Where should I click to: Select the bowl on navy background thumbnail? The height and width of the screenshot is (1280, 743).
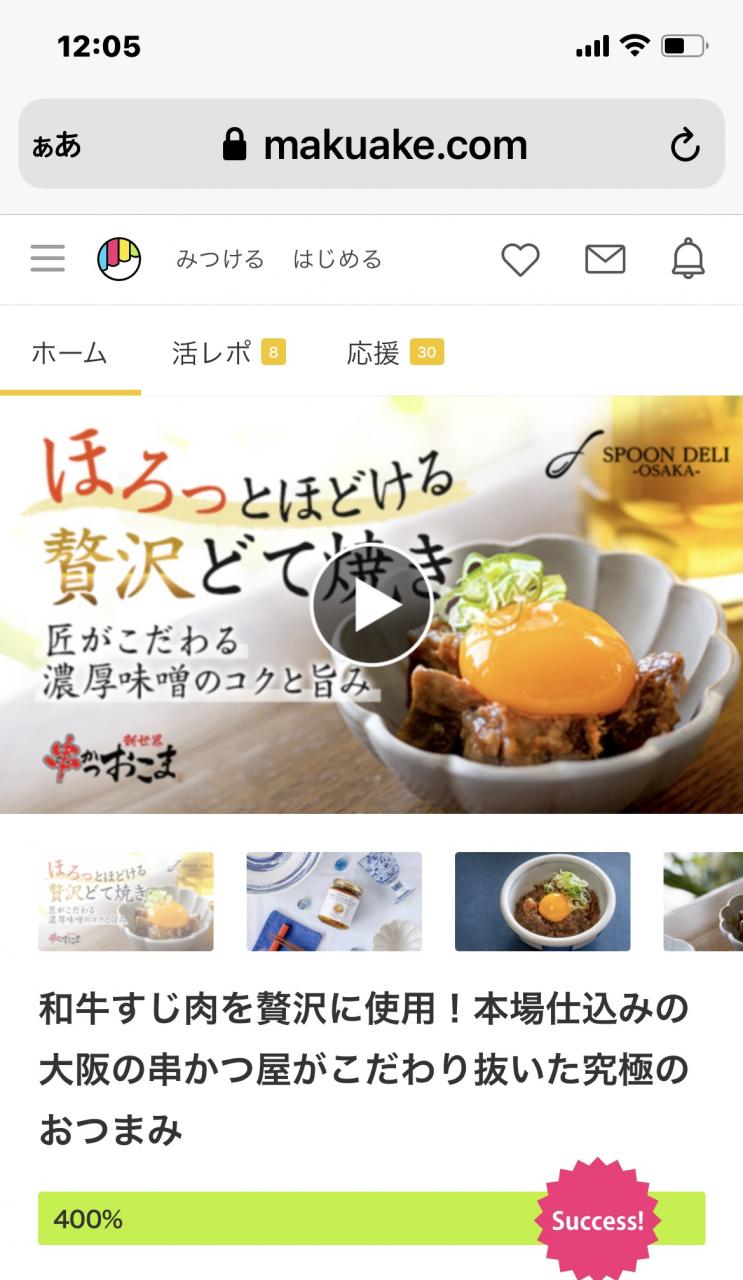543,901
